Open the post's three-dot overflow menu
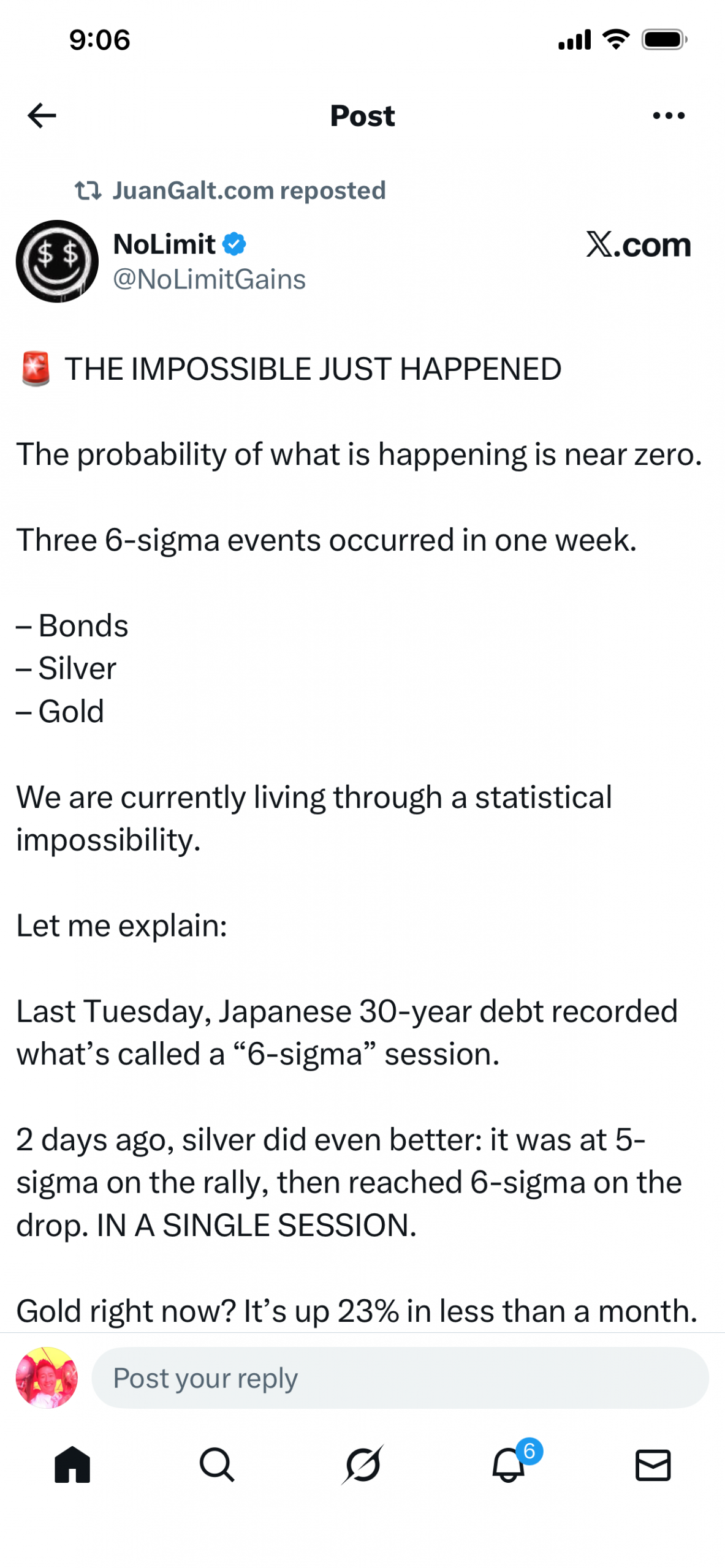This screenshot has width=725, height=1568. click(x=668, y=115)
